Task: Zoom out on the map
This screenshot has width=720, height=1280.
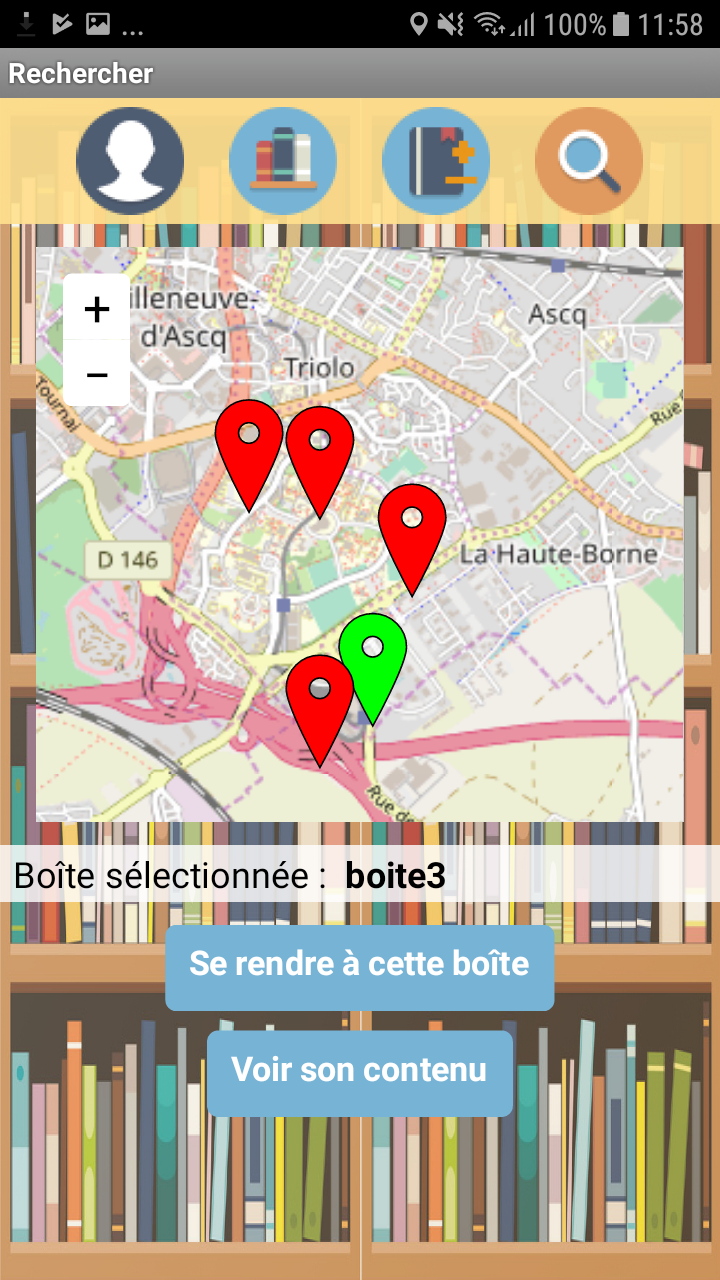Action: point(97,374)
